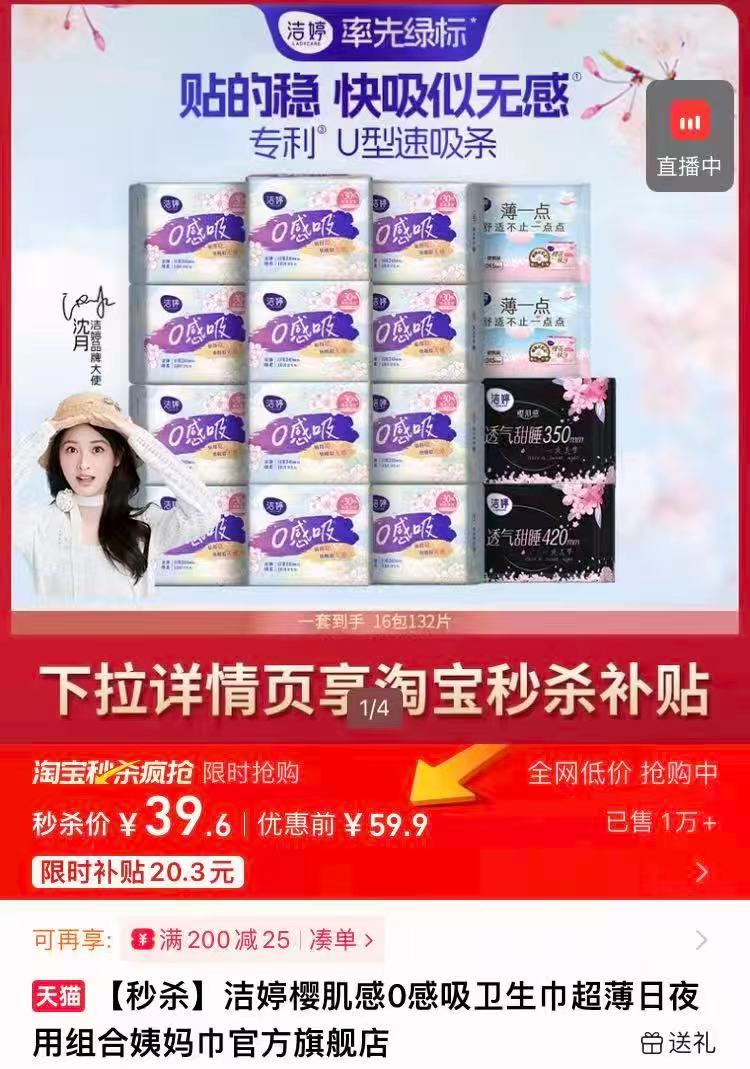Tap the 送礼 gift button
Screen dimensions: 750x1069
pos(678,1043)
